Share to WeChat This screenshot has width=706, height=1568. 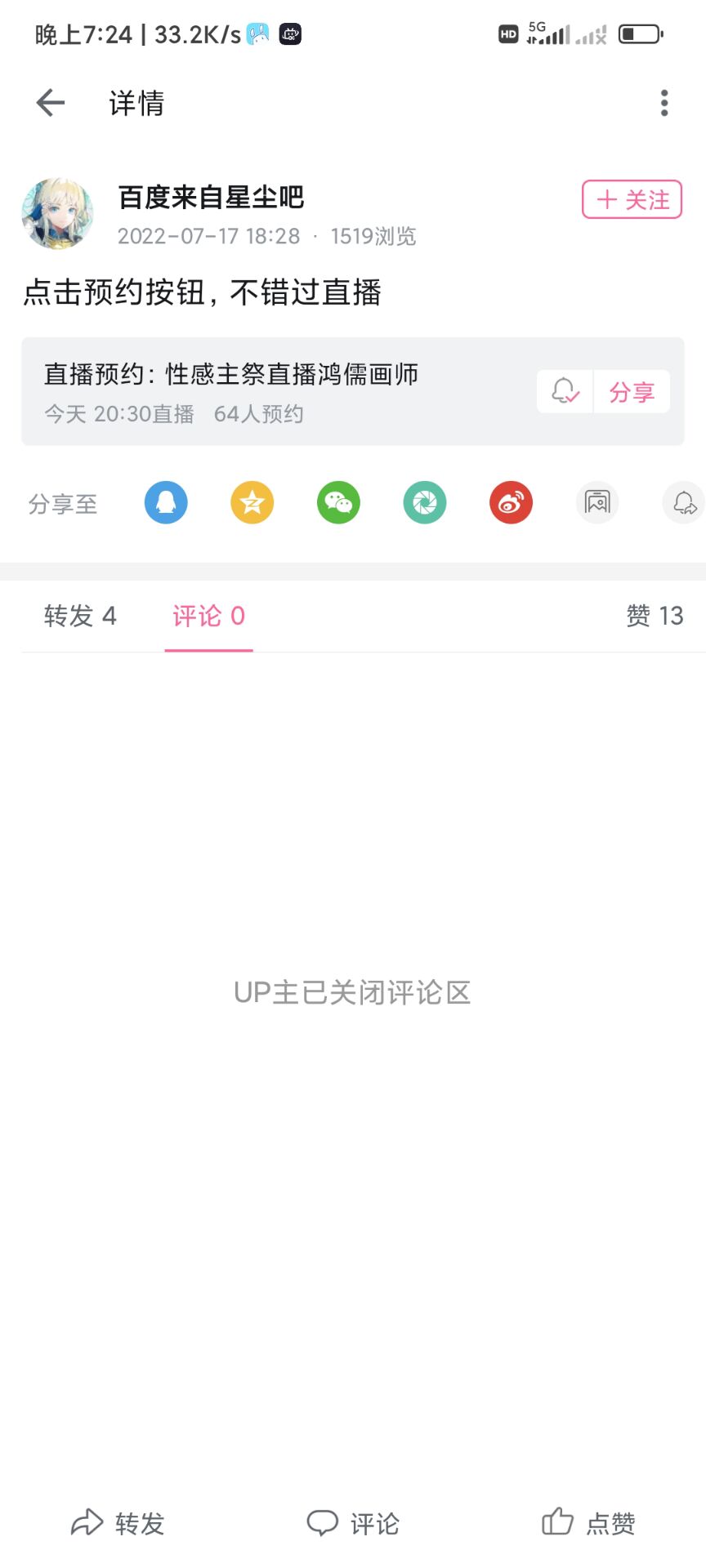pyautogui.click(x=338, y=502)
